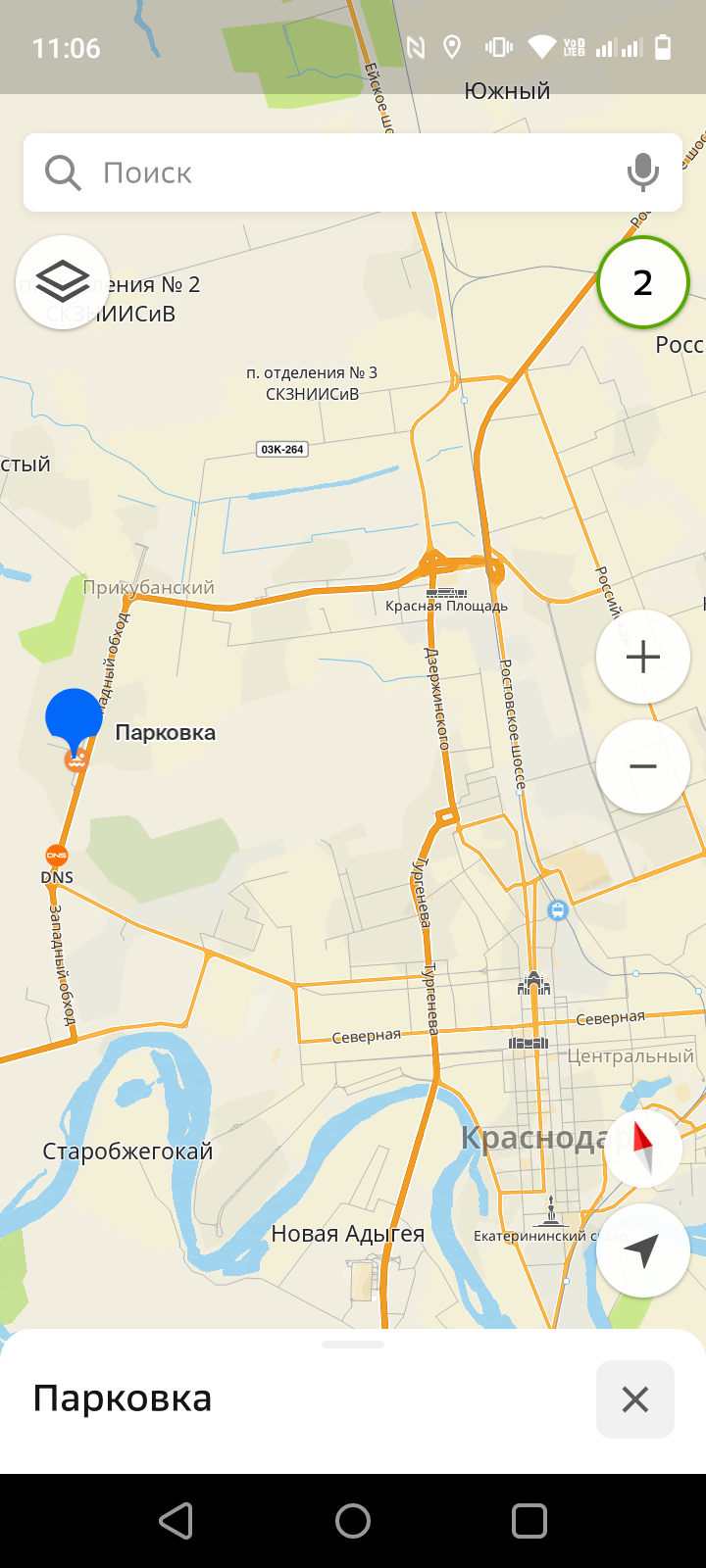Zoom in with the plus button
The height and width of the screenshot is (1568, 706).
coord(642,657)
